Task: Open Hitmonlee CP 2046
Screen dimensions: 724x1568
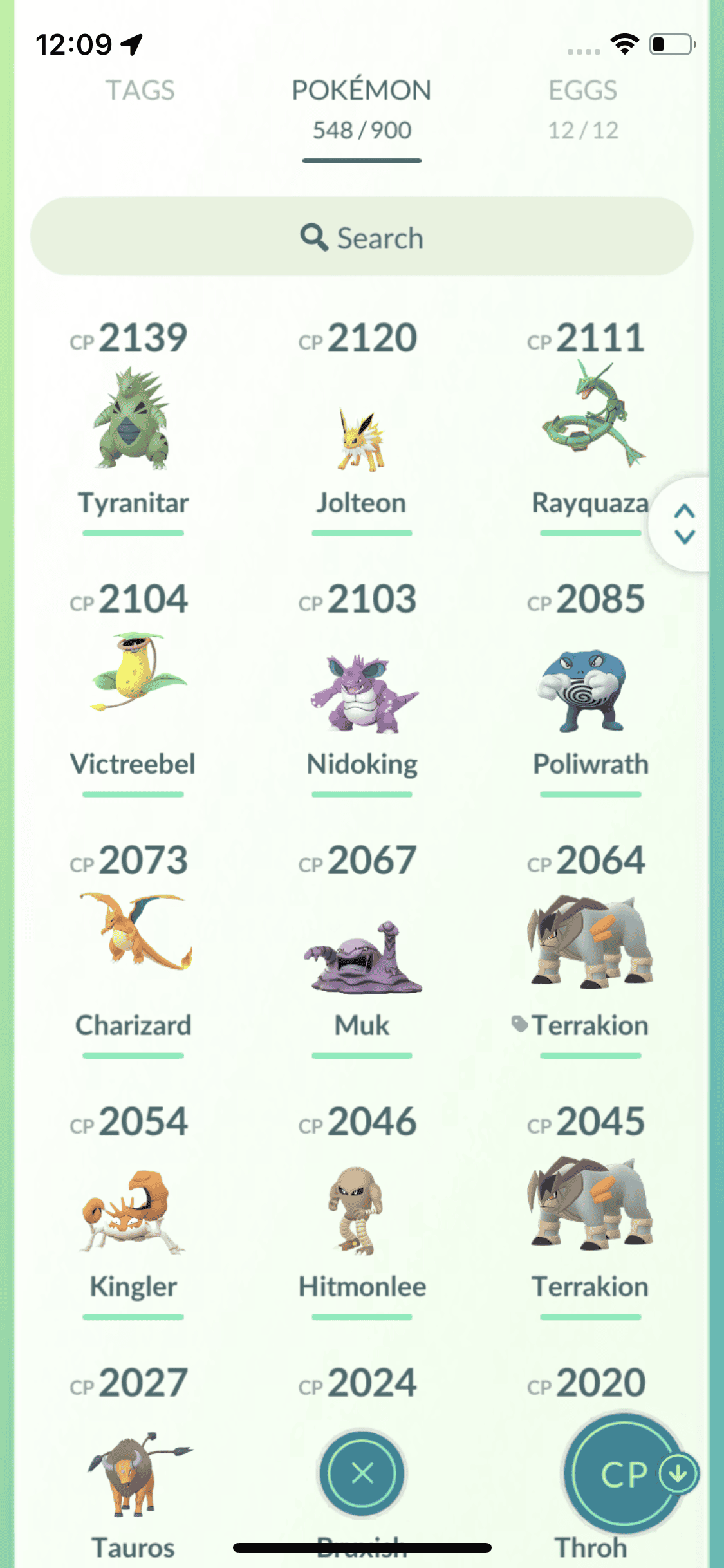Action: 362,1210
